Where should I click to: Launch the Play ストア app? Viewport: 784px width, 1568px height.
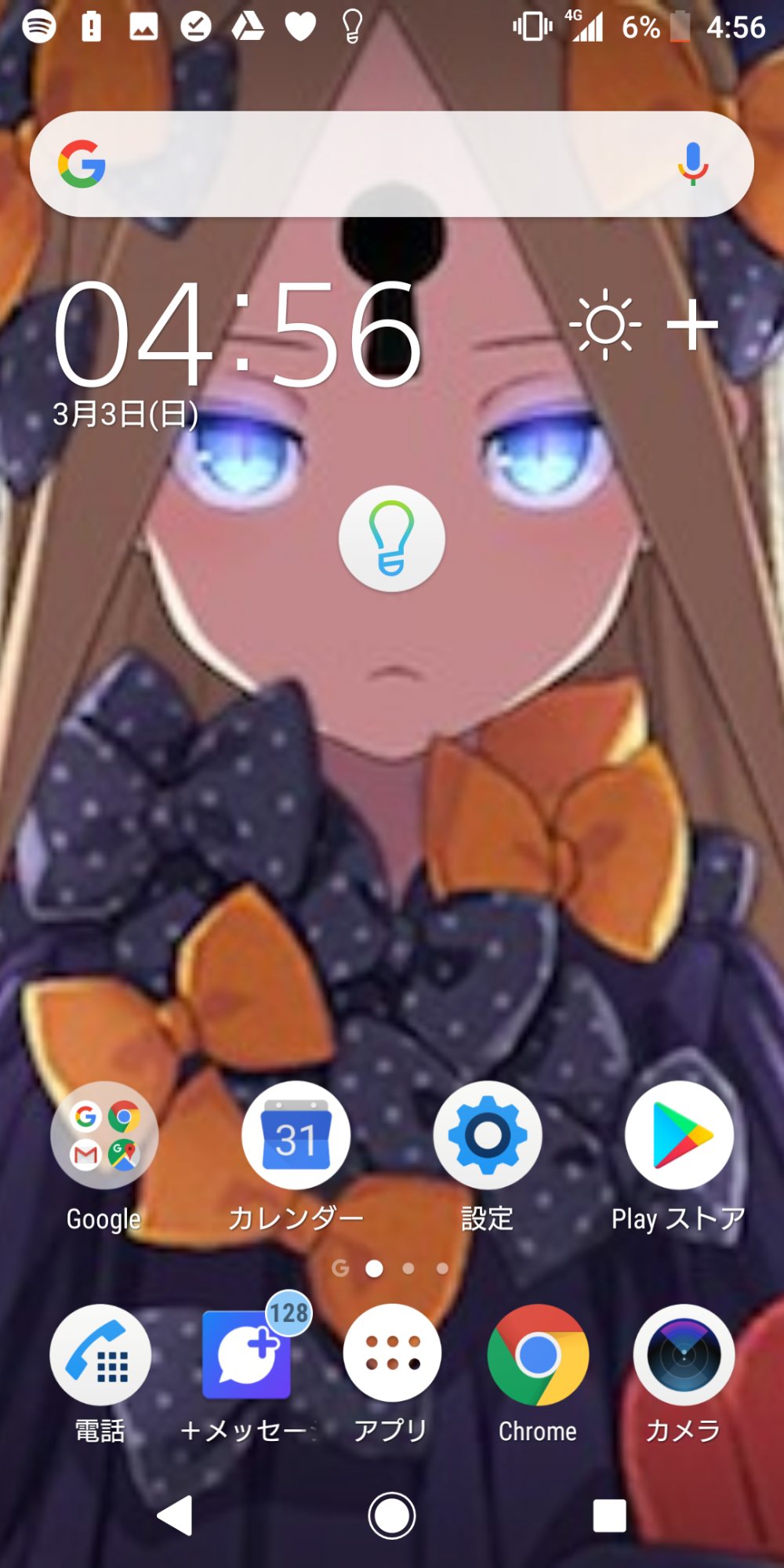pyautogui.click(x=679, y=1135)
